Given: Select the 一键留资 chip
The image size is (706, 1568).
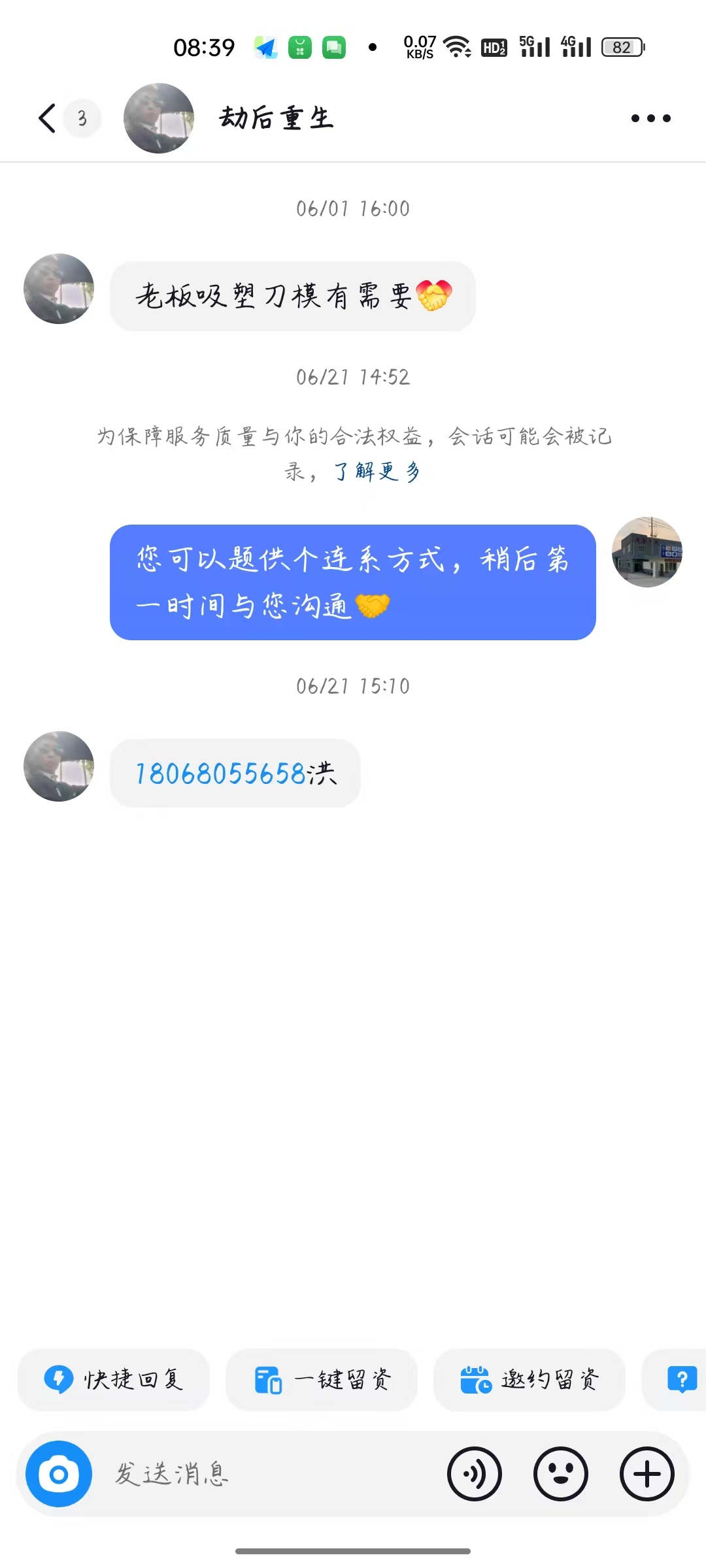Looking at the screenshot, I should point(322,1379).
